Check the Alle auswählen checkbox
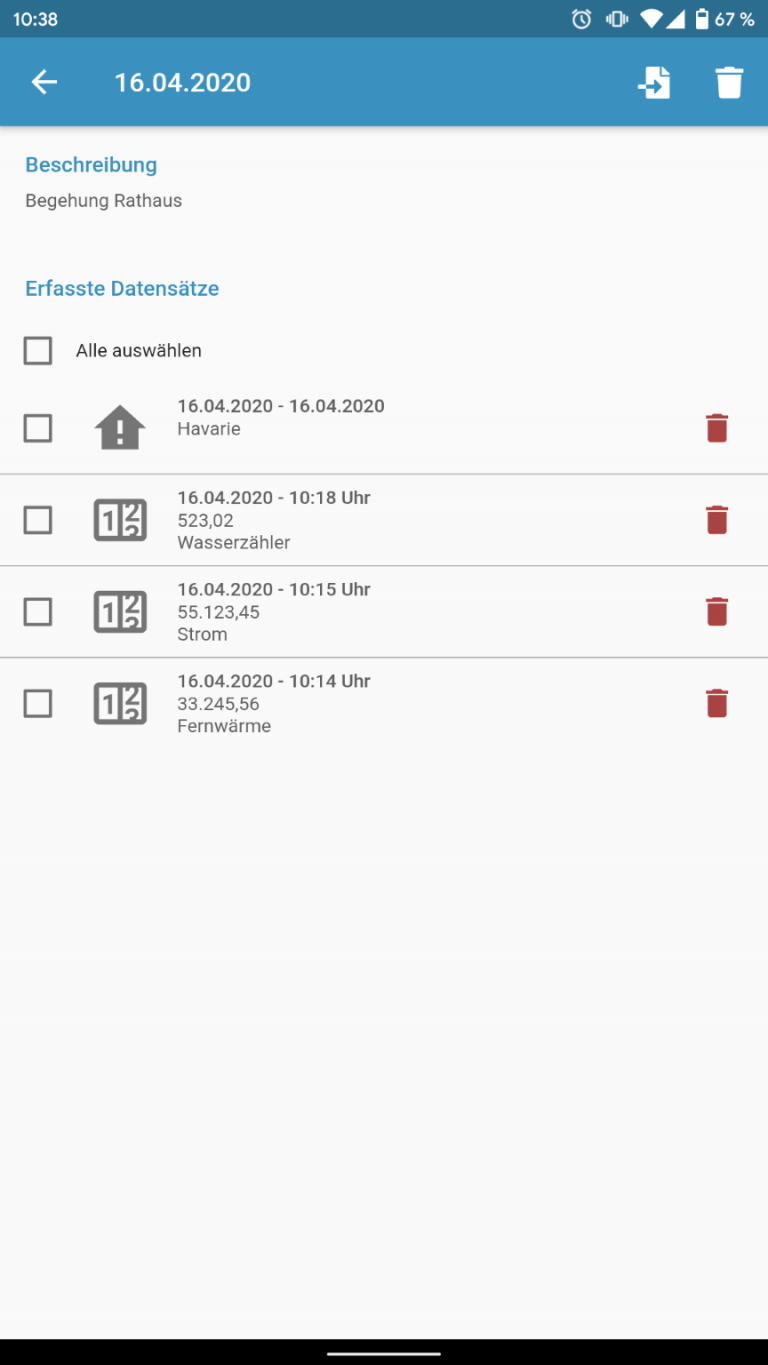 click(x=38, y=351)
